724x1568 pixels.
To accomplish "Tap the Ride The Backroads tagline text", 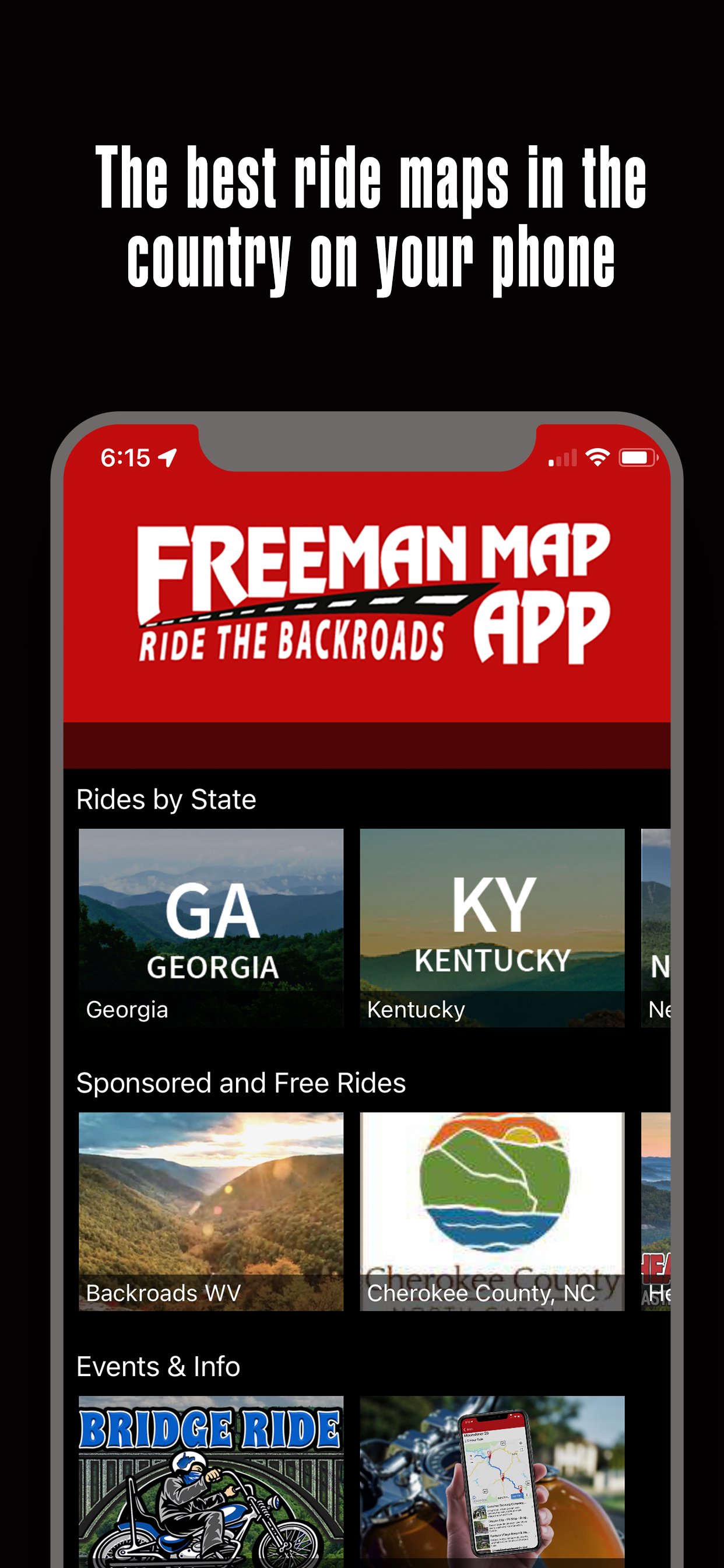I will tap(291, 640).
